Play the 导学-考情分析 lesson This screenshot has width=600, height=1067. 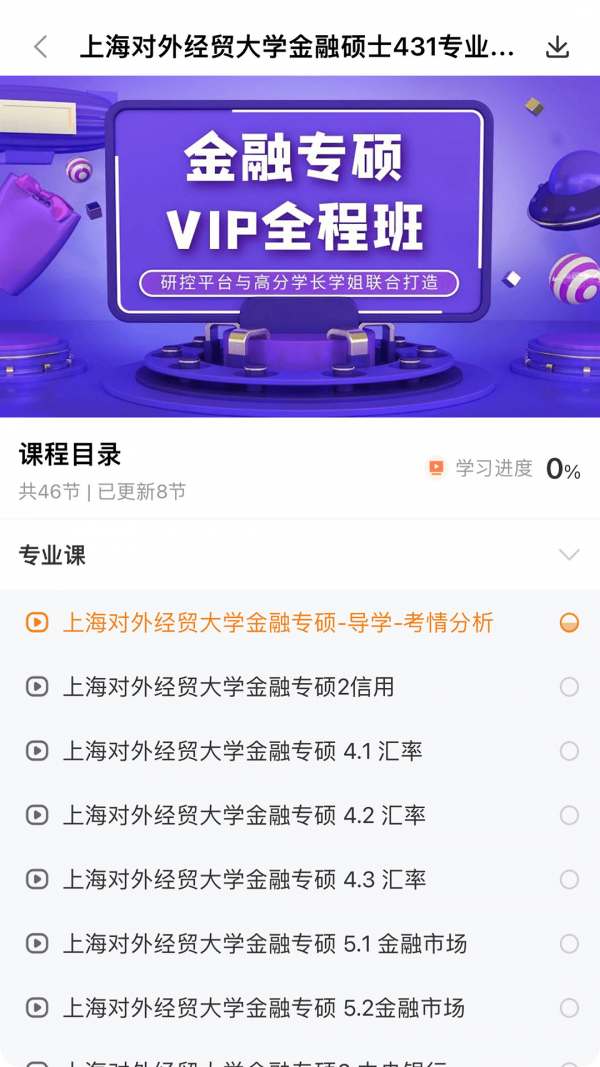tap(300, 623)
